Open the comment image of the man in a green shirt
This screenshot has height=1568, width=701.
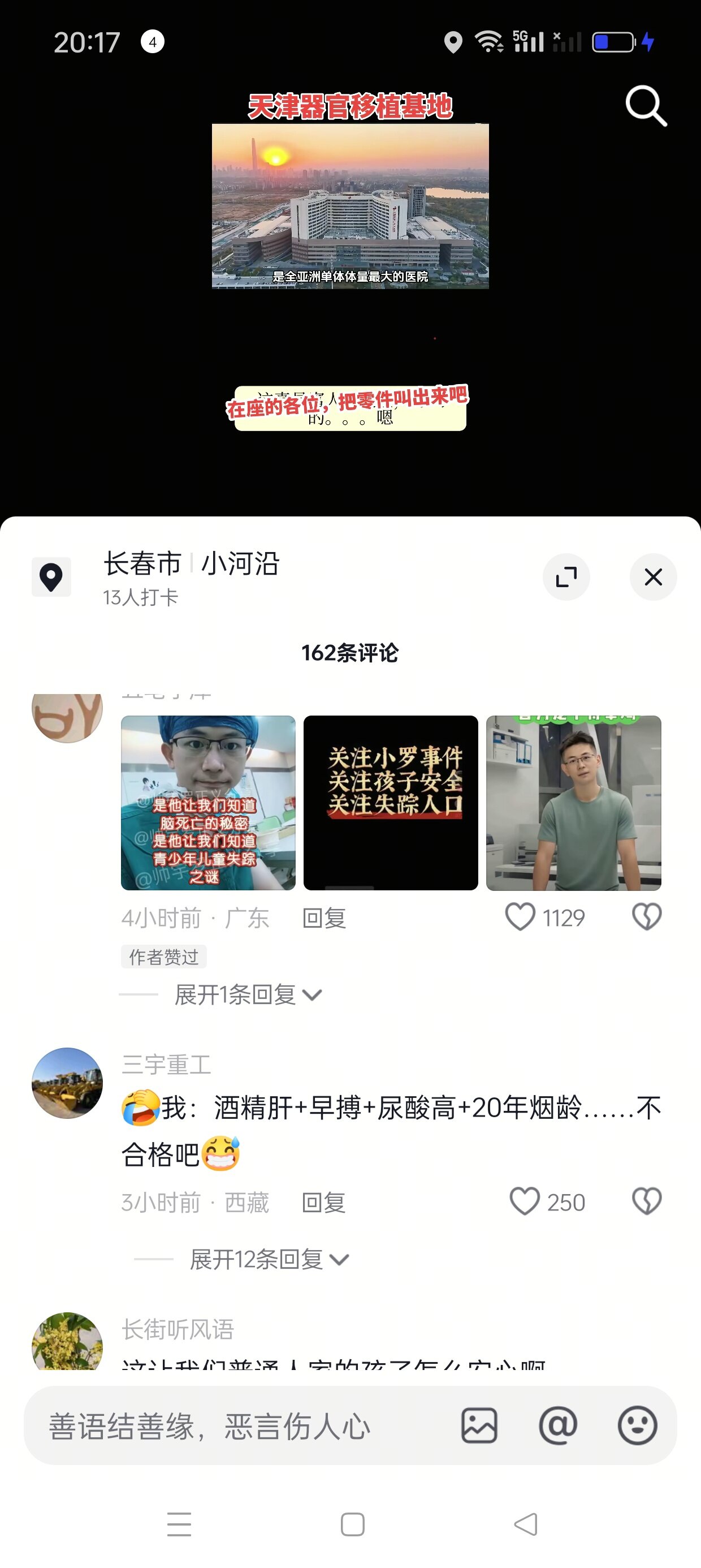pos(573,803)
